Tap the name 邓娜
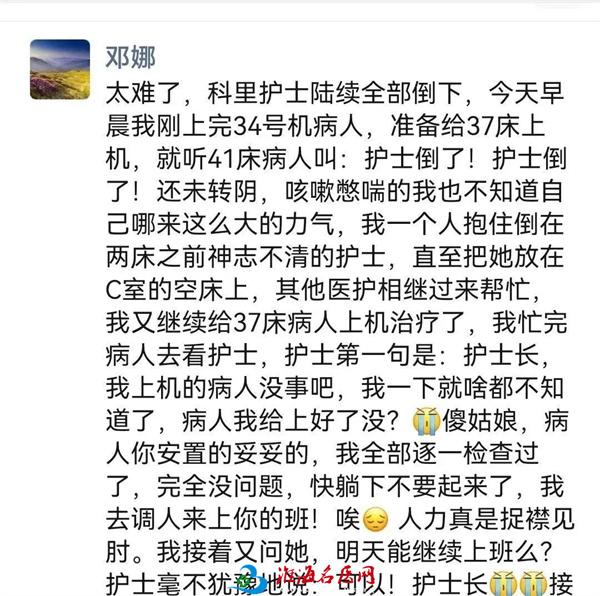600x596 pixels. 130,56
